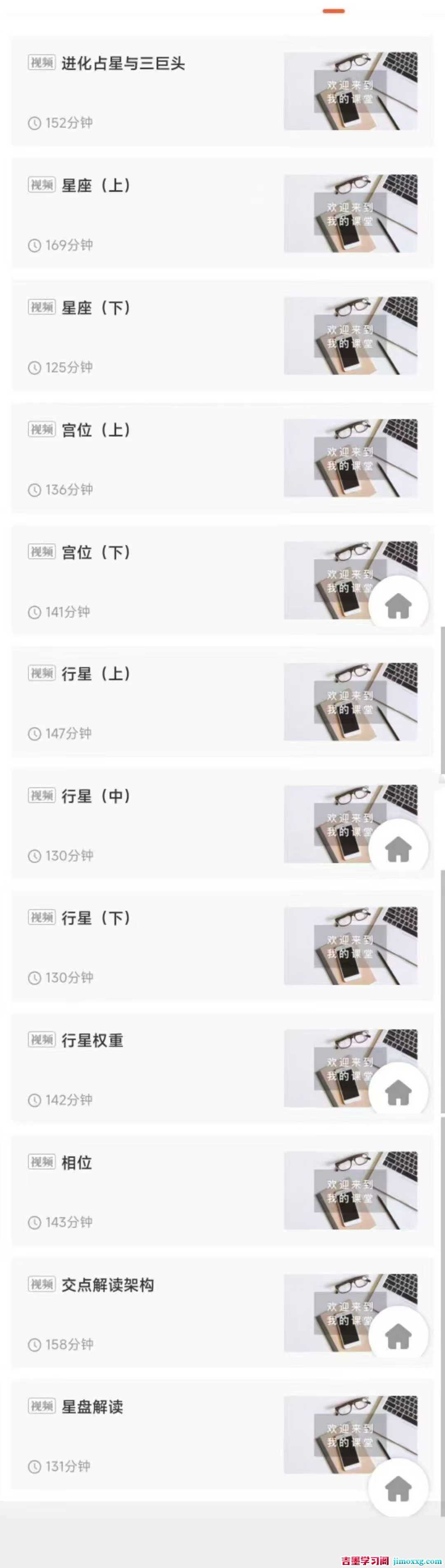Open the 交点解读架构 lesson
The image size is (445, 1568).
pos(108,1285)
